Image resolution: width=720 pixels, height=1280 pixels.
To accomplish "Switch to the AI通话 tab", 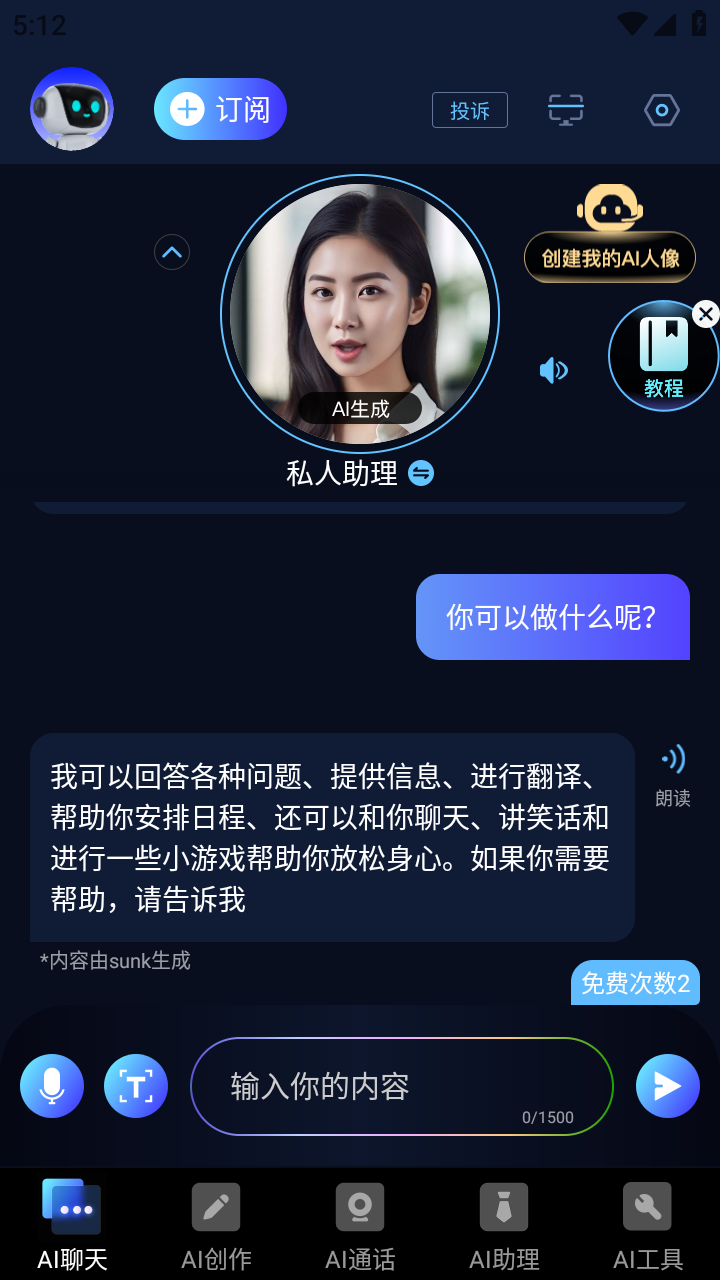I will tap(360, 1225).
